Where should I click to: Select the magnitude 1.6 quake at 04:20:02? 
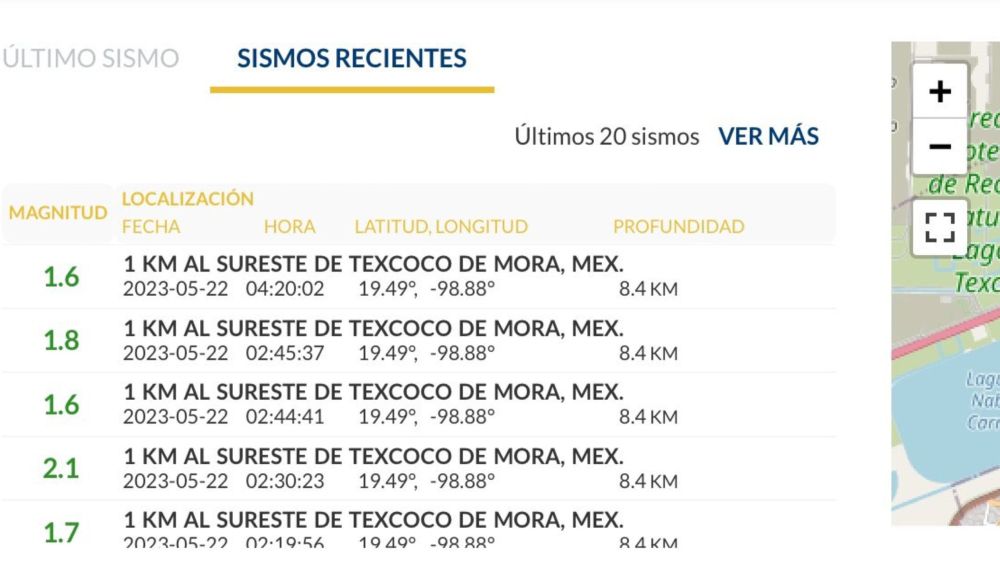373,277
